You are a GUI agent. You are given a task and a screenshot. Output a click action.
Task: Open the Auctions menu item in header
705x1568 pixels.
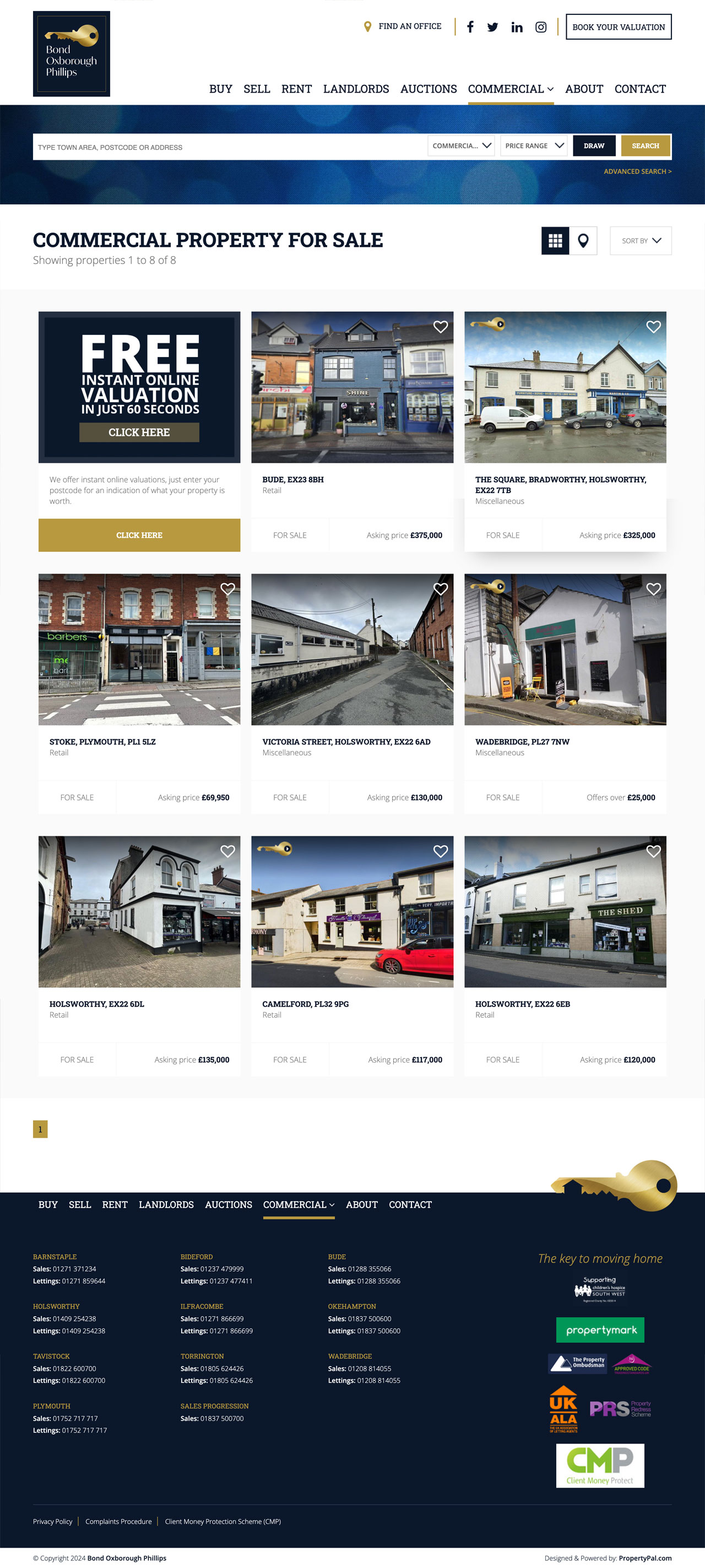[x=428, y=89]
